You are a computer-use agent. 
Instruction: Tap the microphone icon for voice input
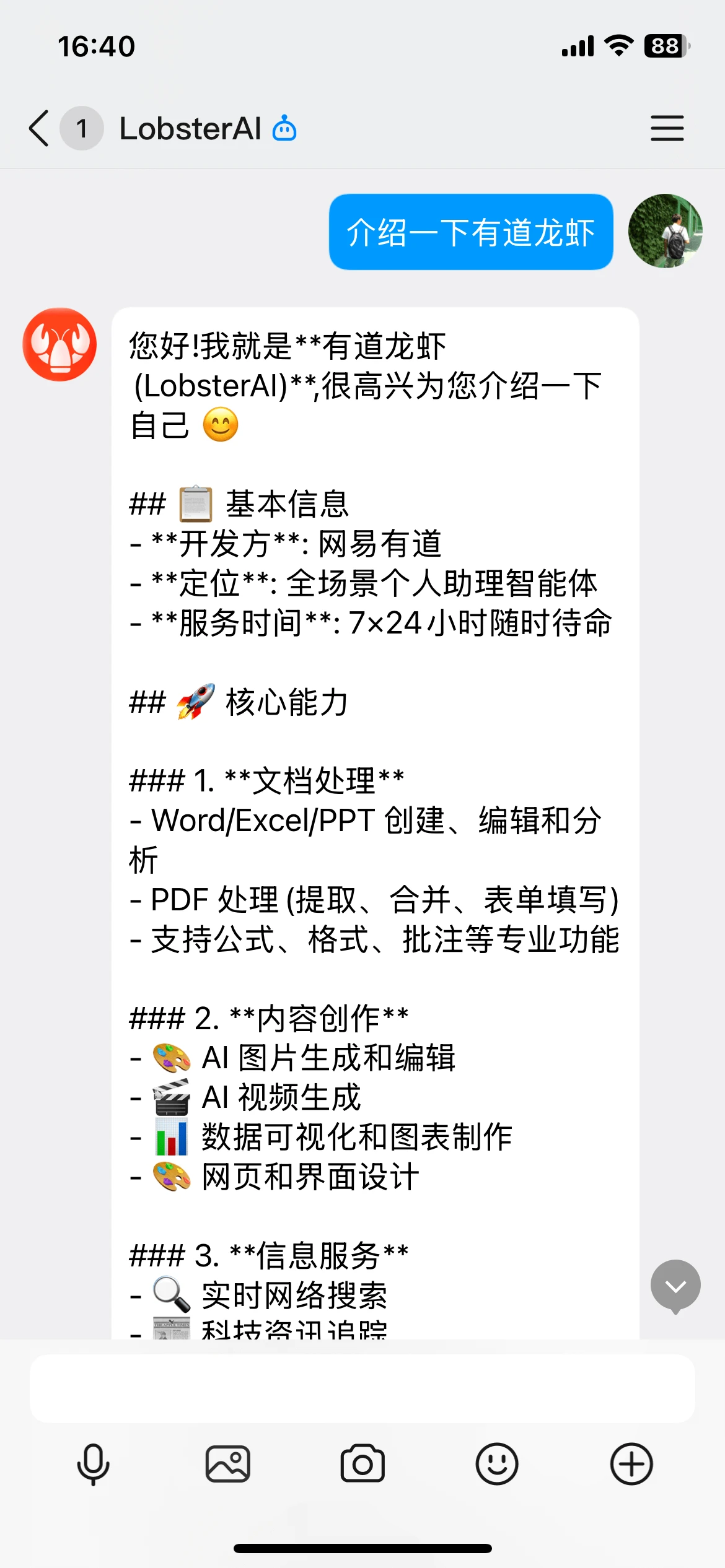[x=92, y=1465]
